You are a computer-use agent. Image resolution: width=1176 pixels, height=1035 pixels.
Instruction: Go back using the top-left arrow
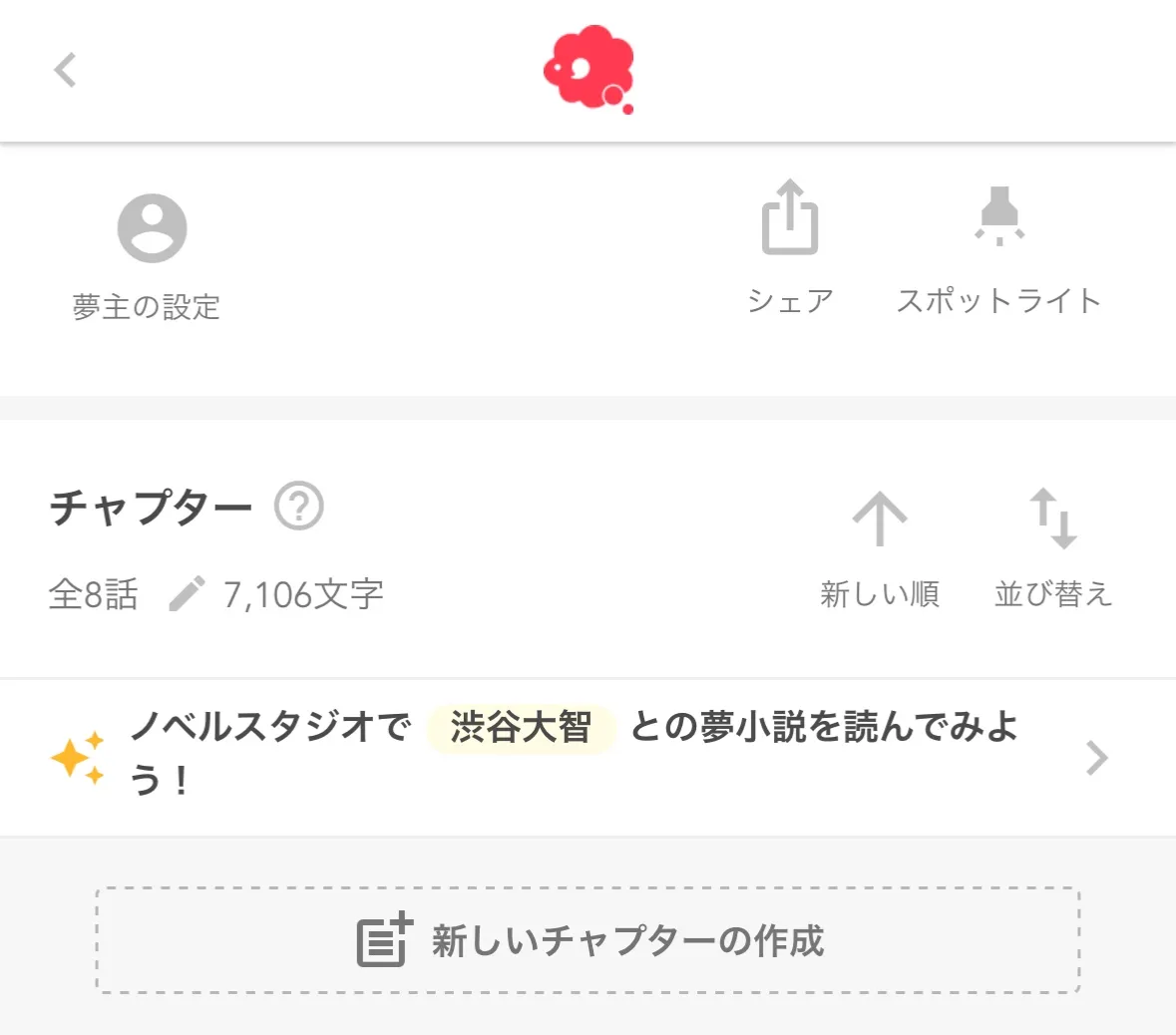click(66, 70)
